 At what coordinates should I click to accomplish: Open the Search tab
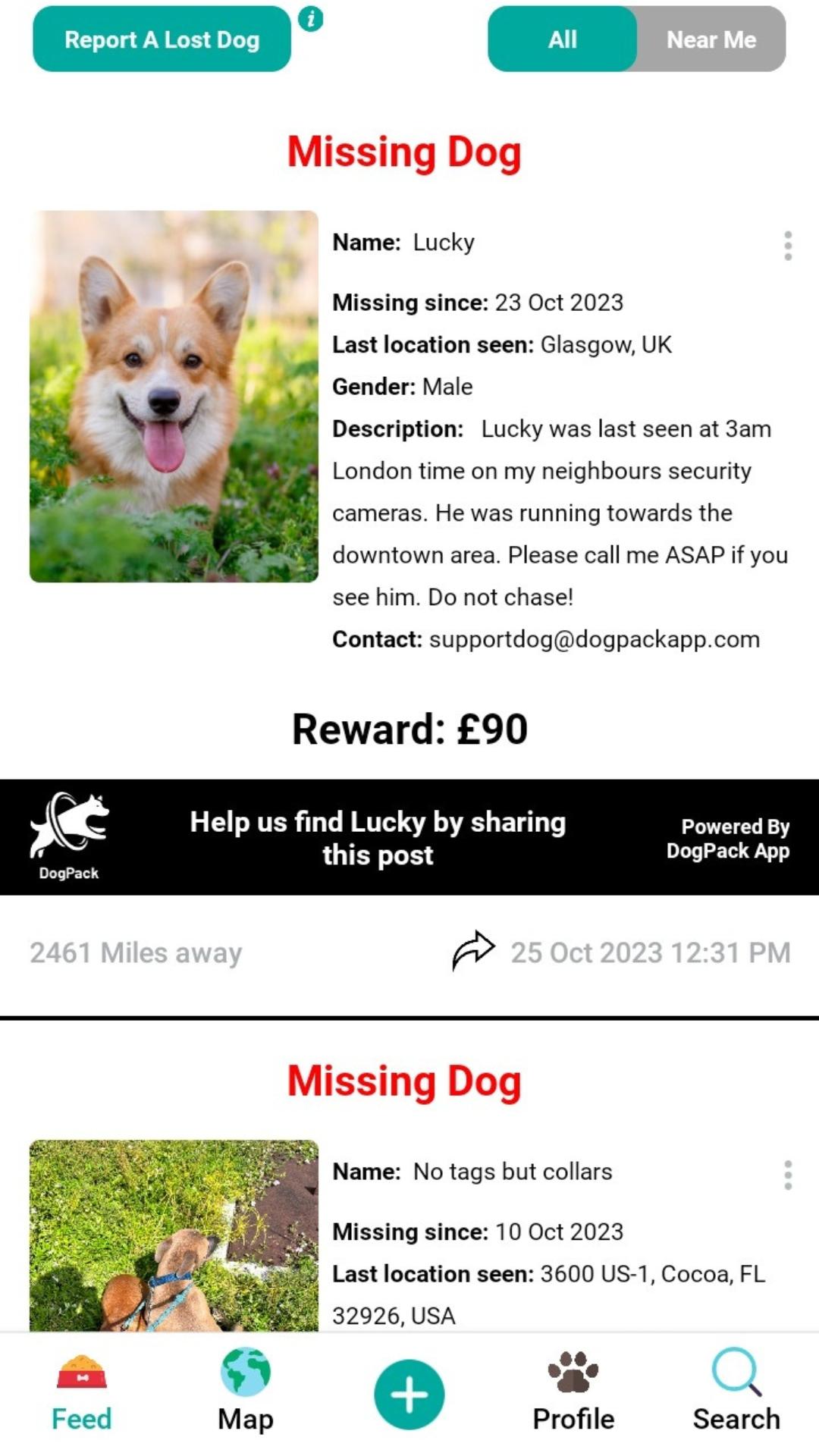[736, 1394]
